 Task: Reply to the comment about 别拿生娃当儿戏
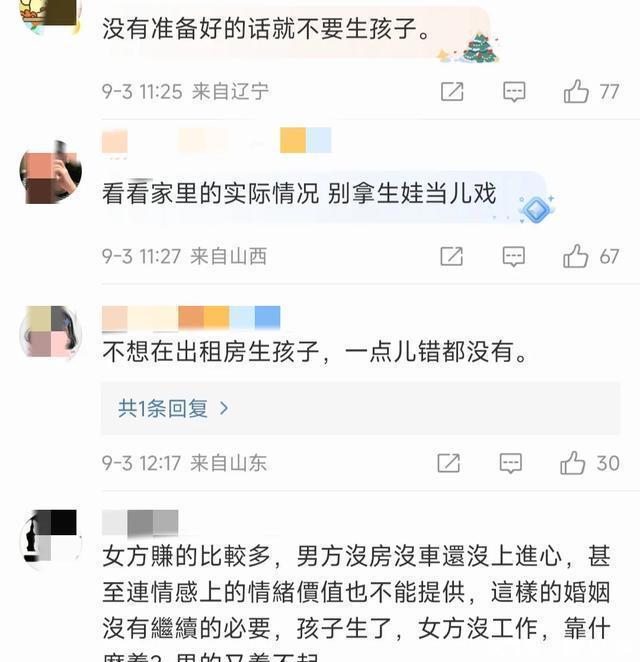tap(513, 256)
